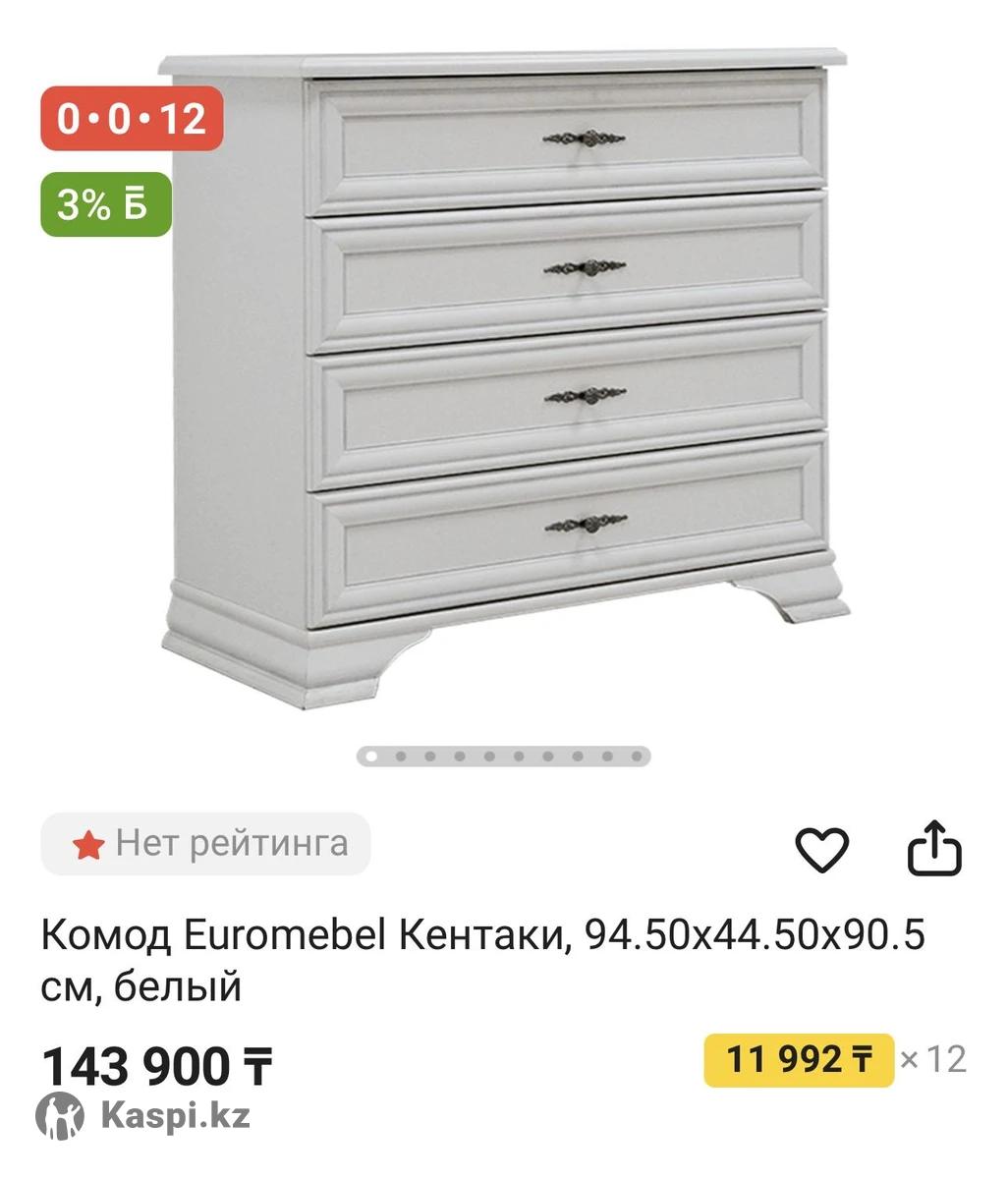Share this dresser listing

(x=933, y=849)
